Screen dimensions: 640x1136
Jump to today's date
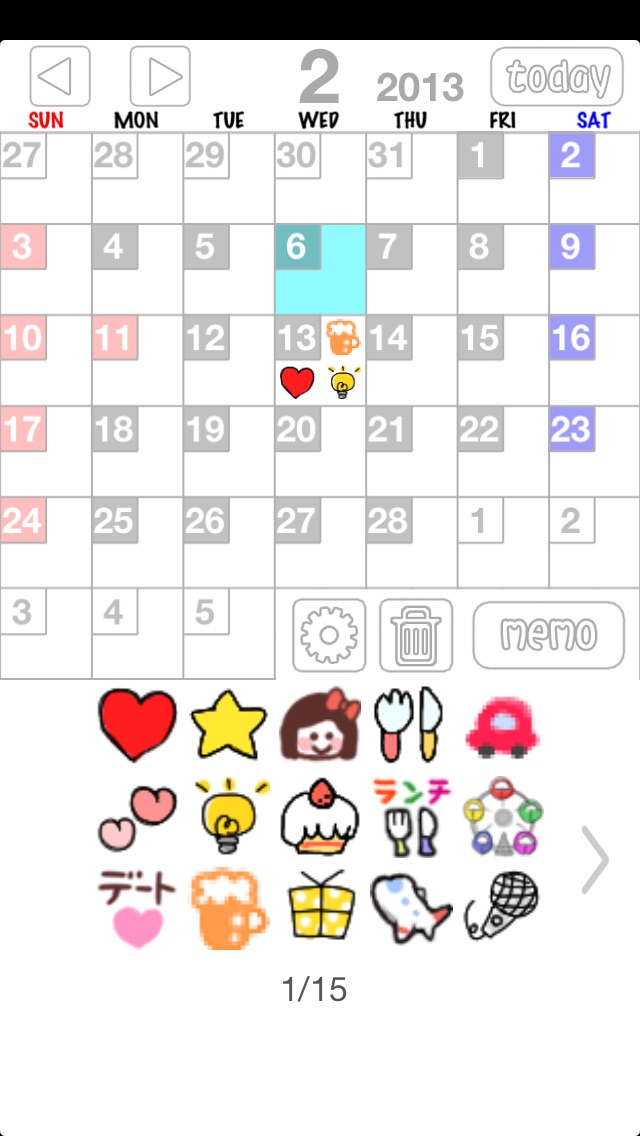click(x=557, y=76)
